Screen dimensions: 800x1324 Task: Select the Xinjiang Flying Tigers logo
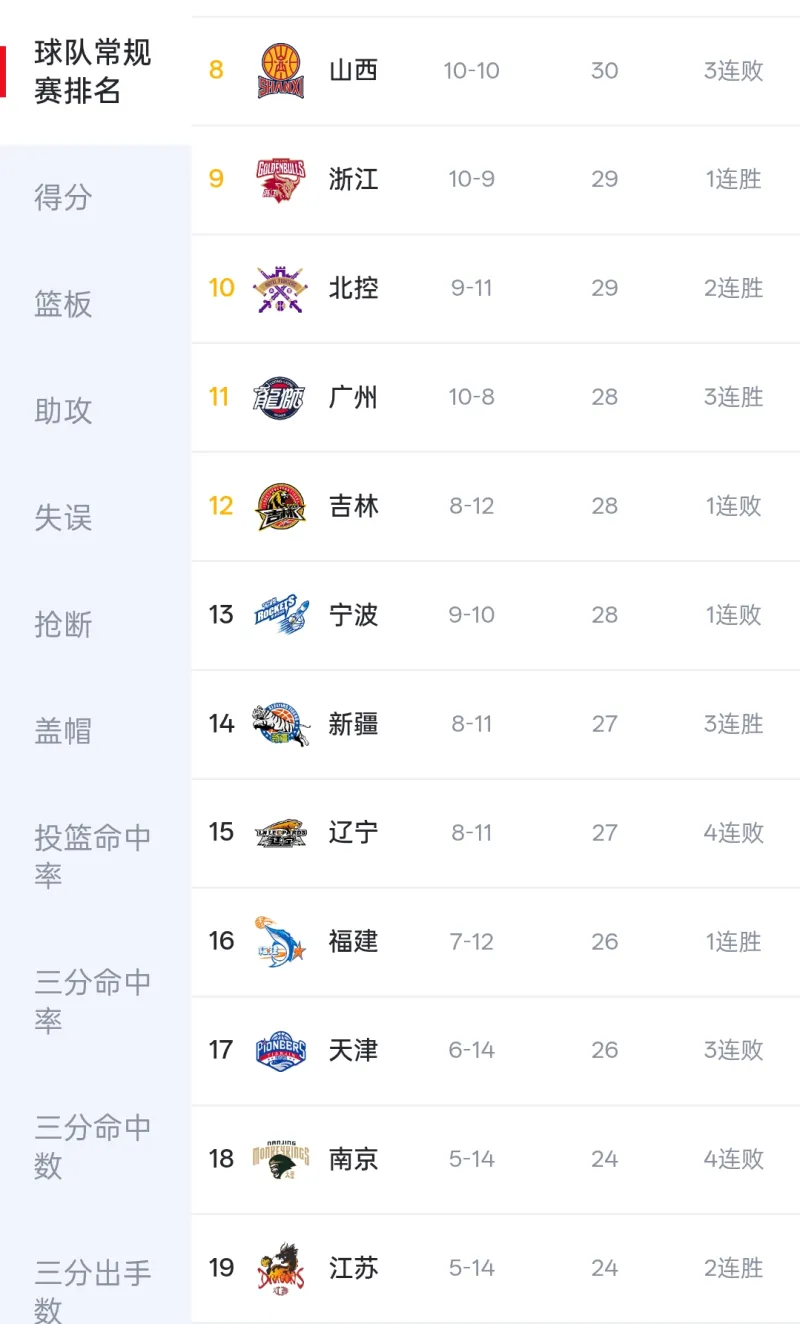click(279, 724)
